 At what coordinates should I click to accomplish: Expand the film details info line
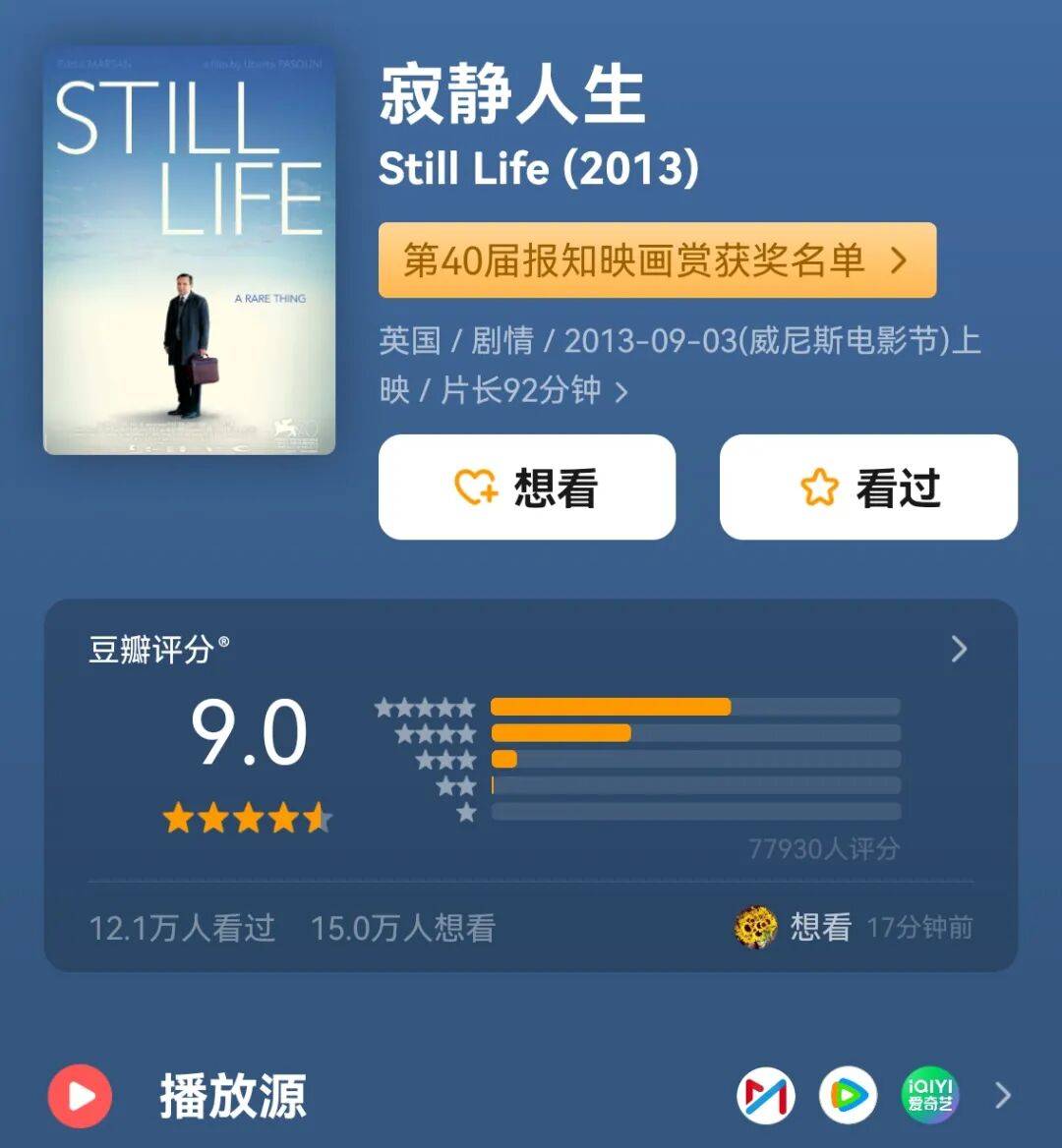(x=621, y=393)
